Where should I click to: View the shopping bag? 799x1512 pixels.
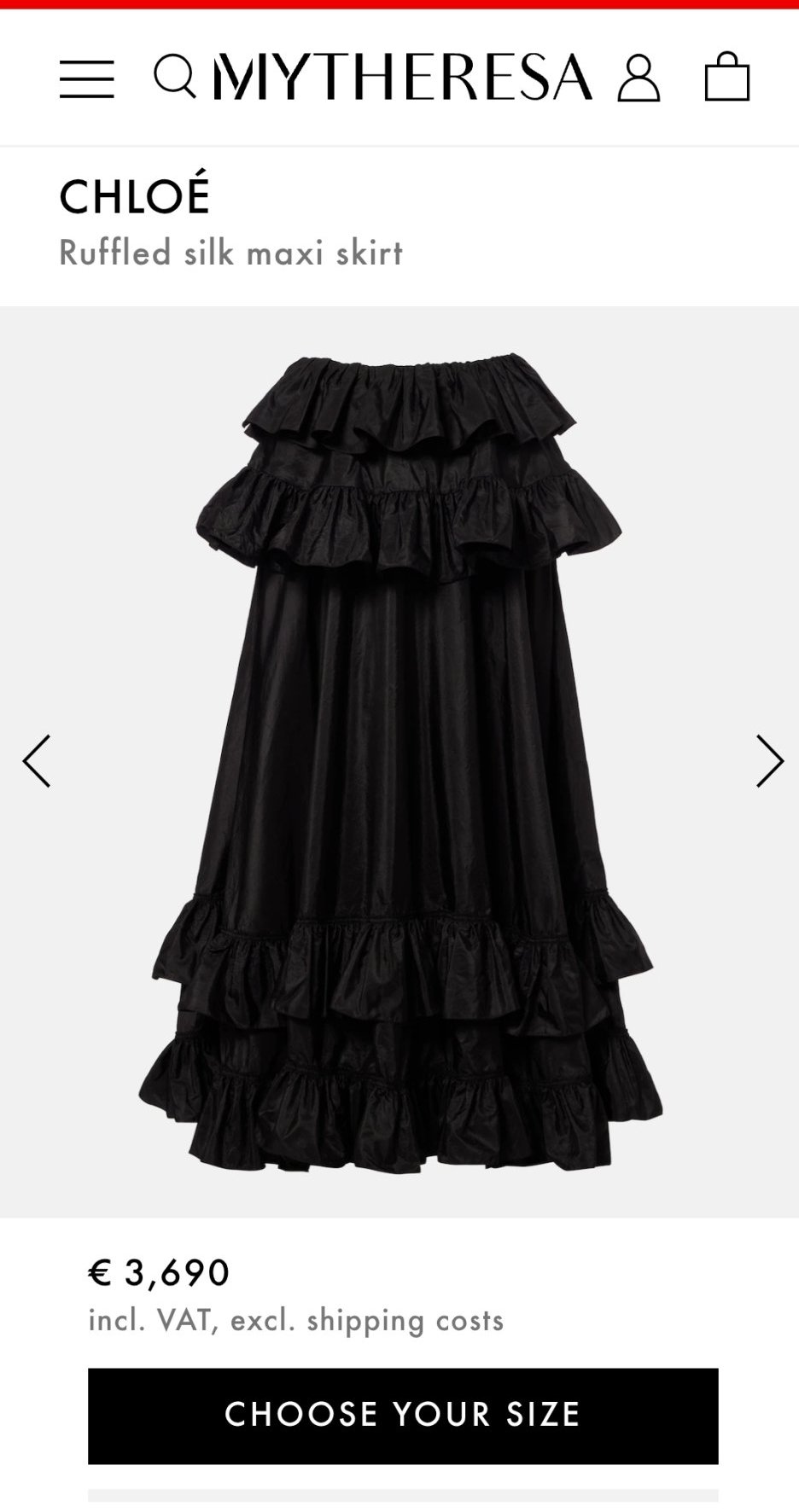pos(726,77)
